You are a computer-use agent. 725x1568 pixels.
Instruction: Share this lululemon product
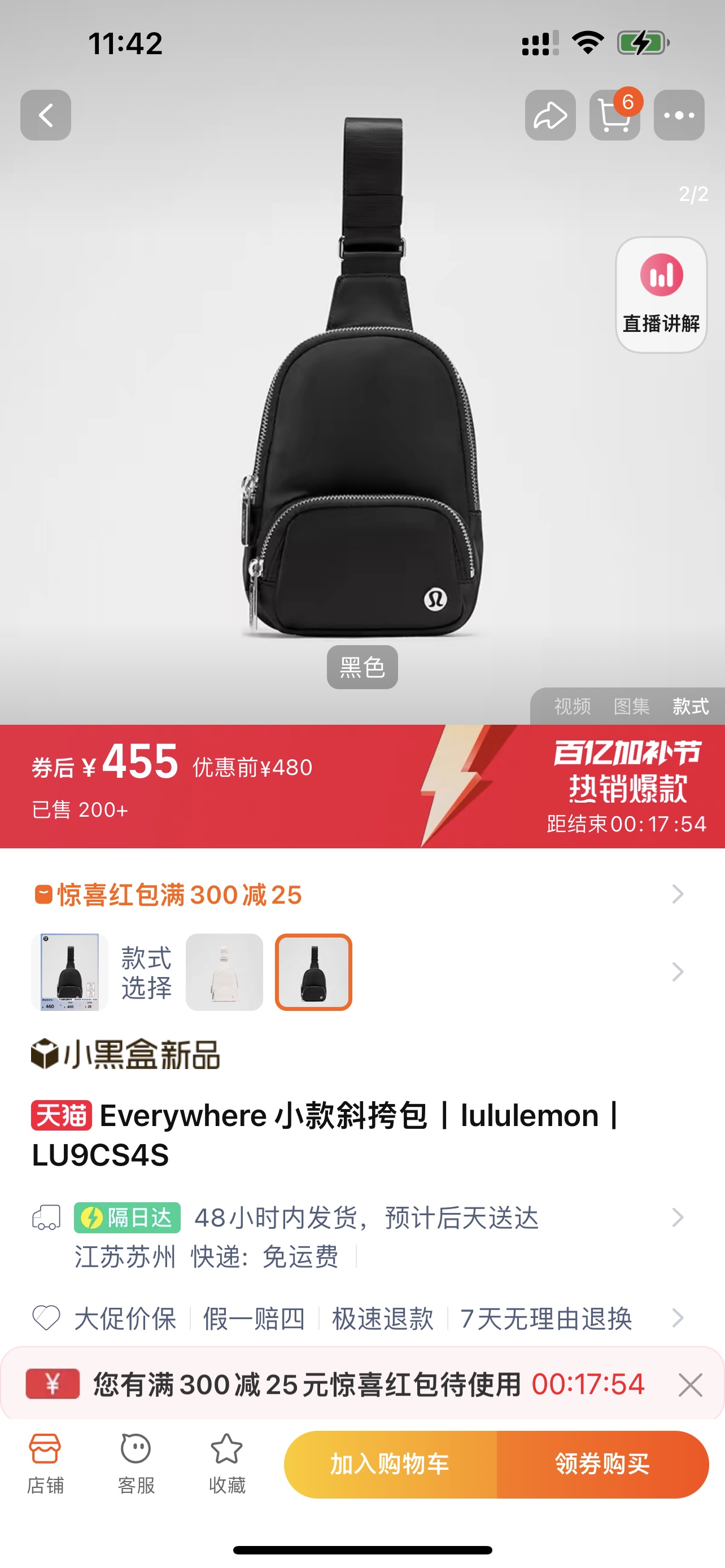point(551,115)
